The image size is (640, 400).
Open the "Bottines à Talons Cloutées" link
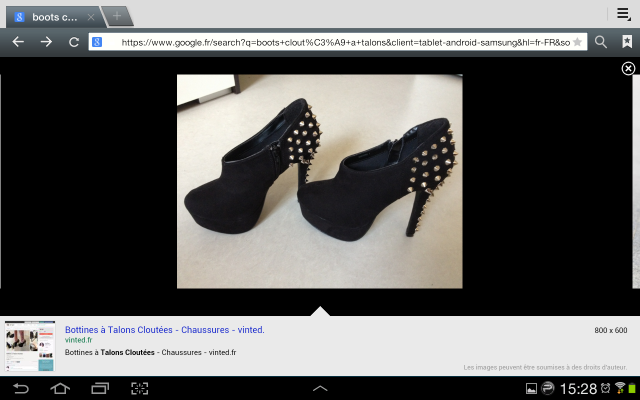pyautogui.click(x=164, y=329)
